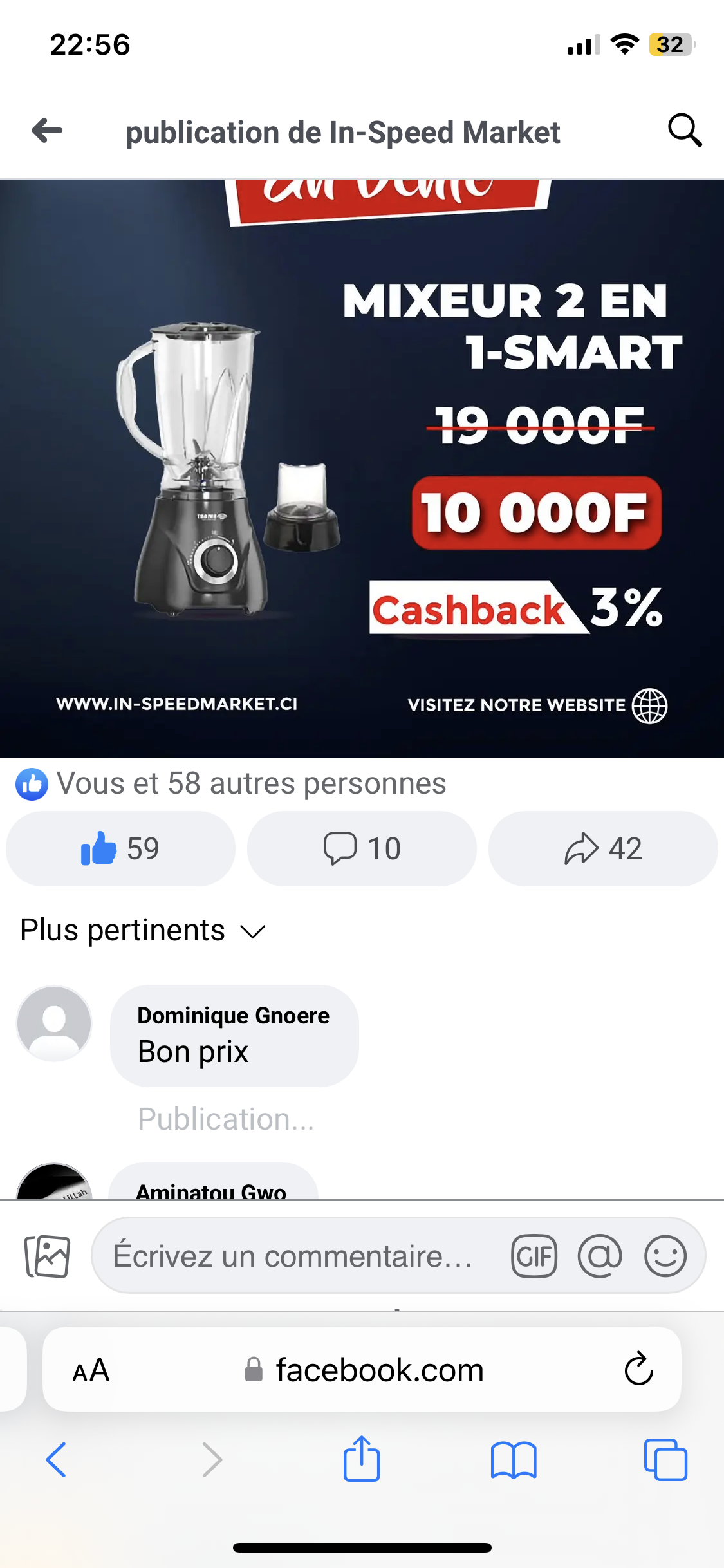This screenshot has height=1568, width=724.
Task: Tap the like button showing 59
Action: [120, 848]
